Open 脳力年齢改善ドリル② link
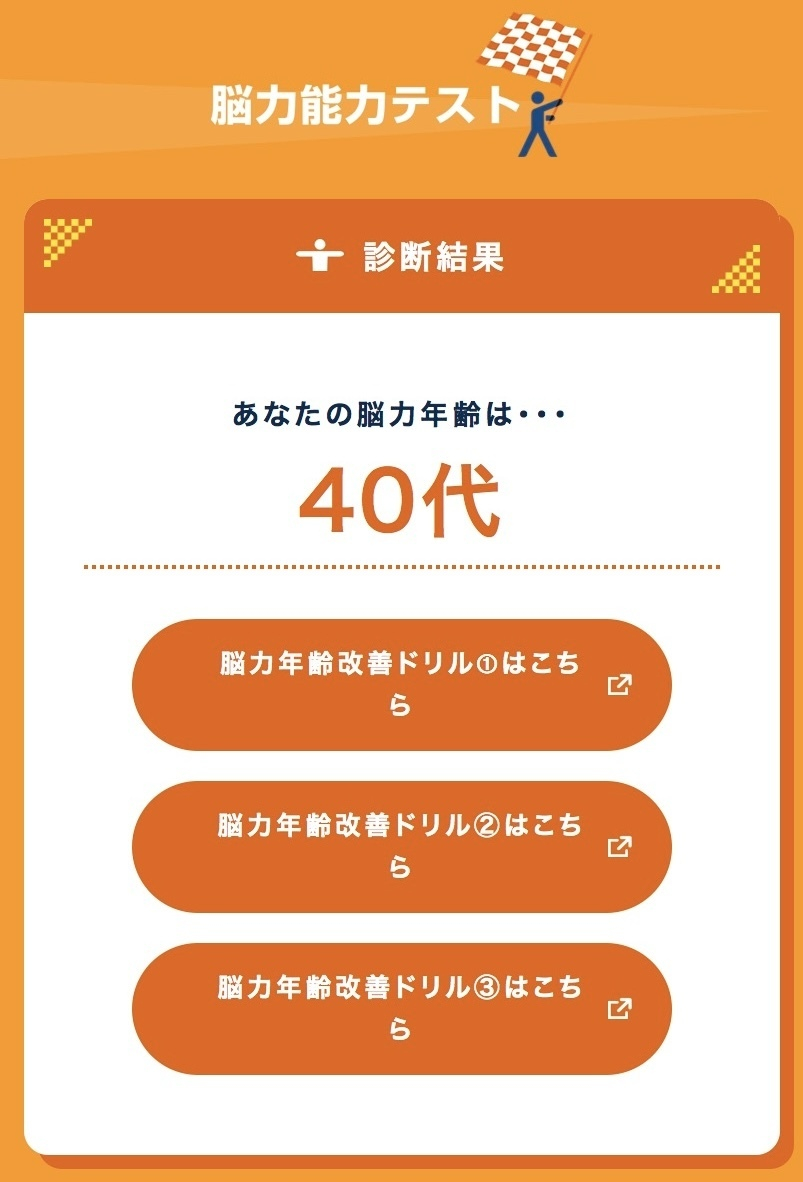This screenshot has width=803, height=1182. (x=401, y=847)
